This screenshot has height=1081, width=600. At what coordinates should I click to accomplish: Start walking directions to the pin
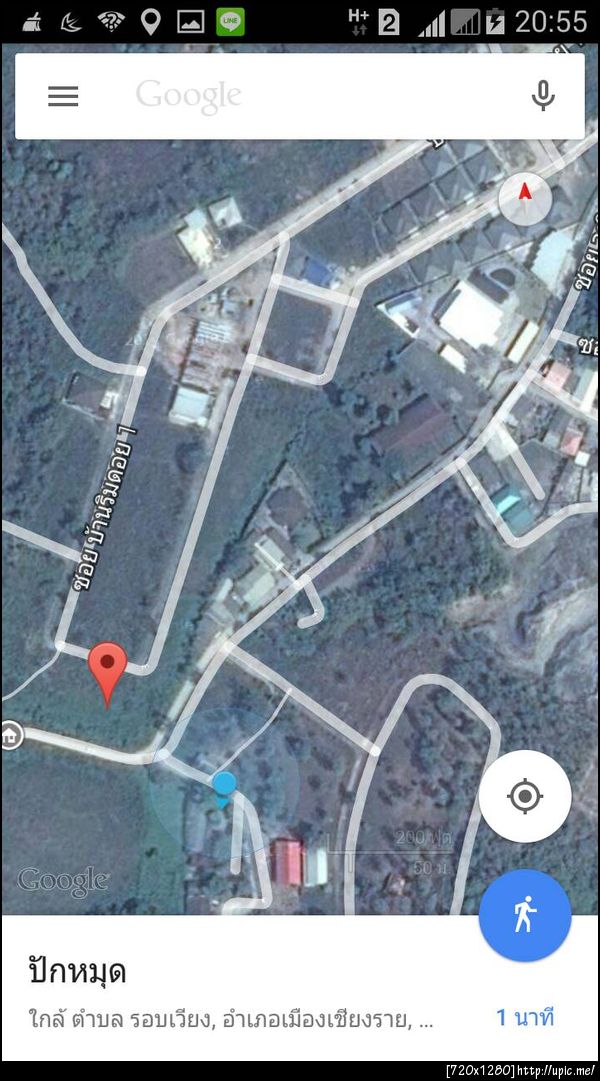[x=525, y=914]
